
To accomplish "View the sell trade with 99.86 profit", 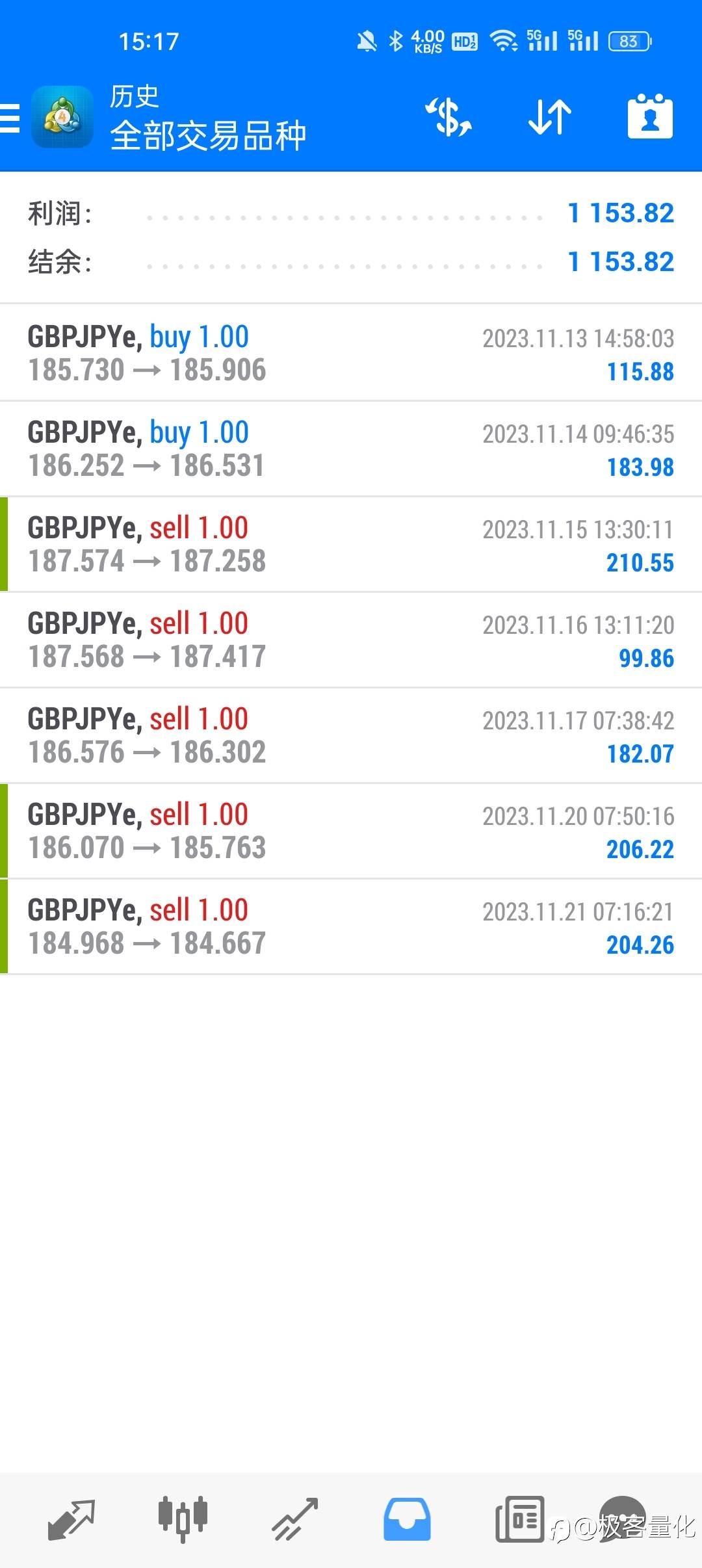I will tap(351, 640).
